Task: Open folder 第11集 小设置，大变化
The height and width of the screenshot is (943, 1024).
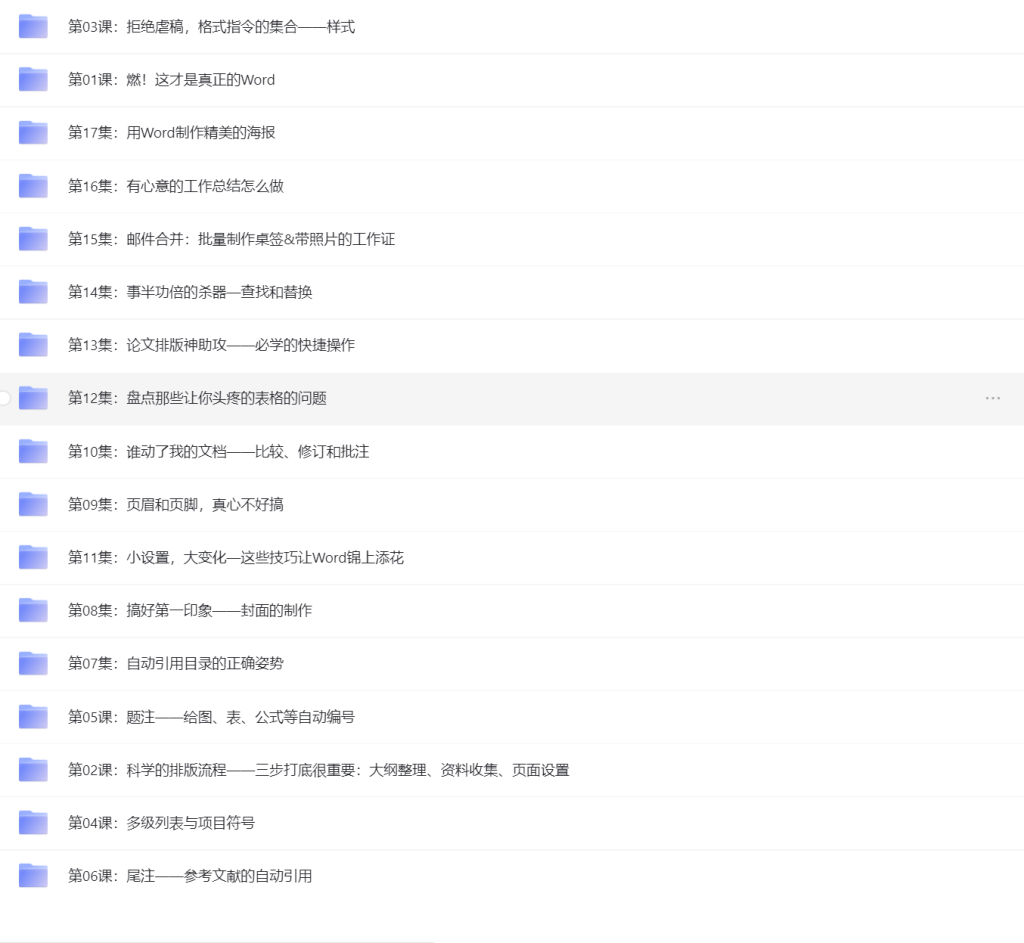Action: tap(235, 557)
